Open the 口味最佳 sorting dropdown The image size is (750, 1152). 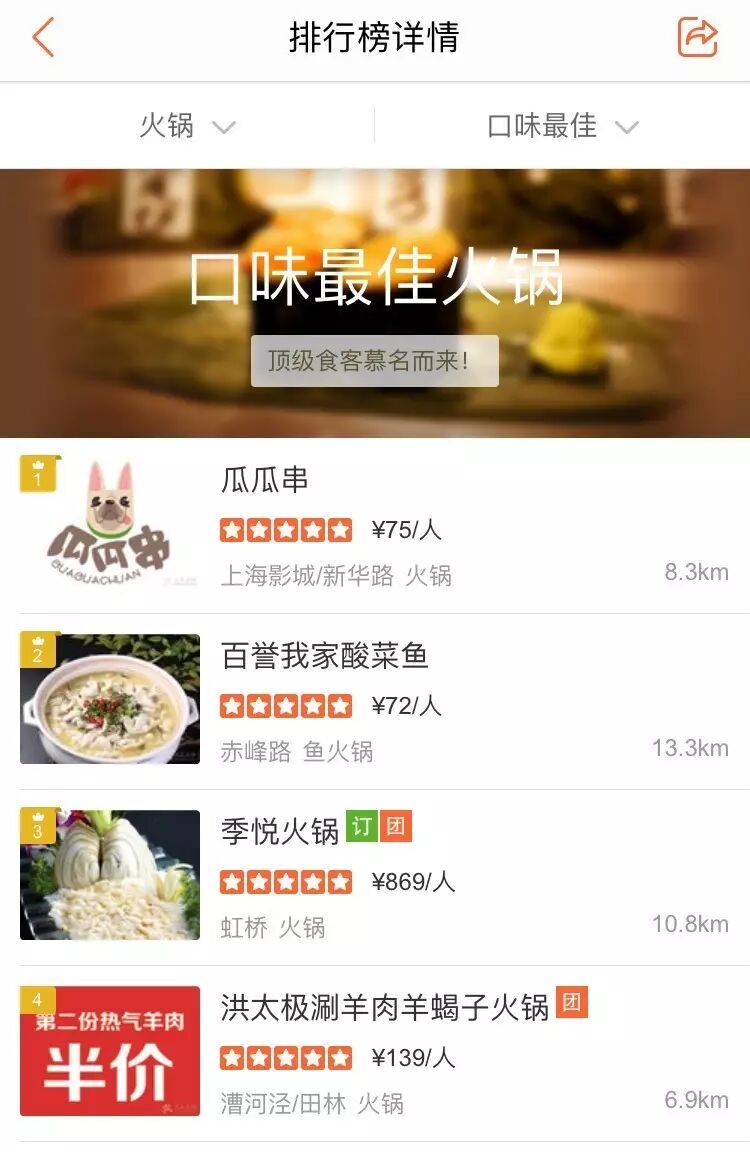click(562, 126)
